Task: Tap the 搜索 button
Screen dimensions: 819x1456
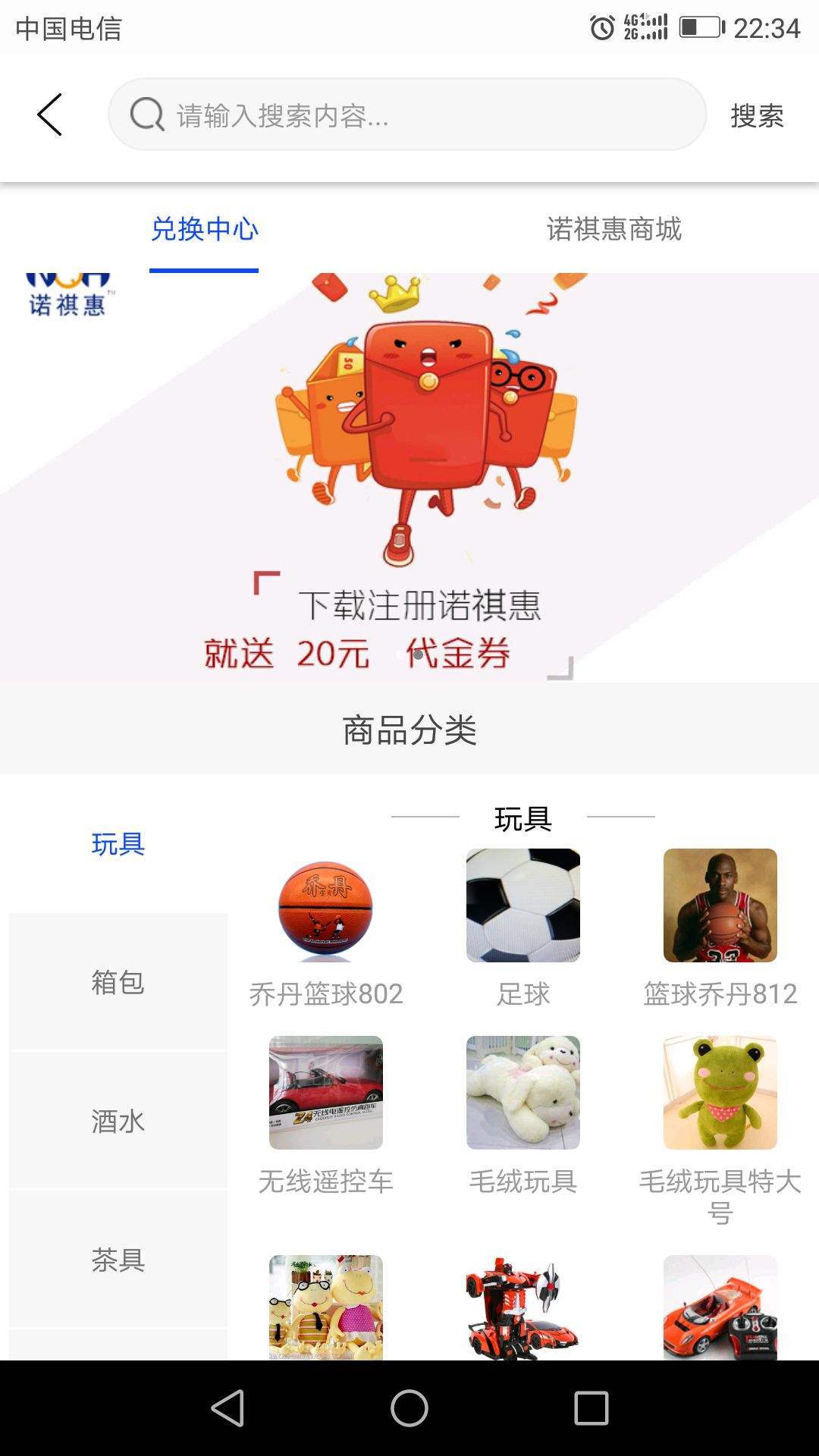Action: coord(756,116)
